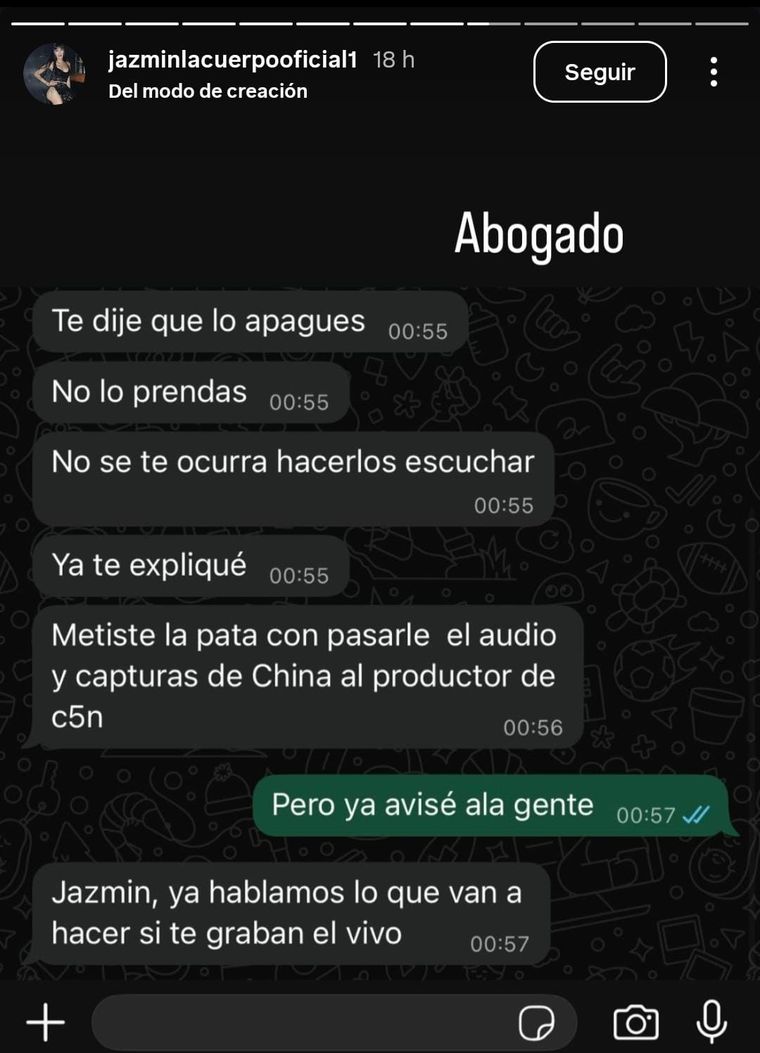760x1053 pixels.
Task: Tap the profile picture of jazminlacuerpooficial1
Action: click(x=52, y=71)
